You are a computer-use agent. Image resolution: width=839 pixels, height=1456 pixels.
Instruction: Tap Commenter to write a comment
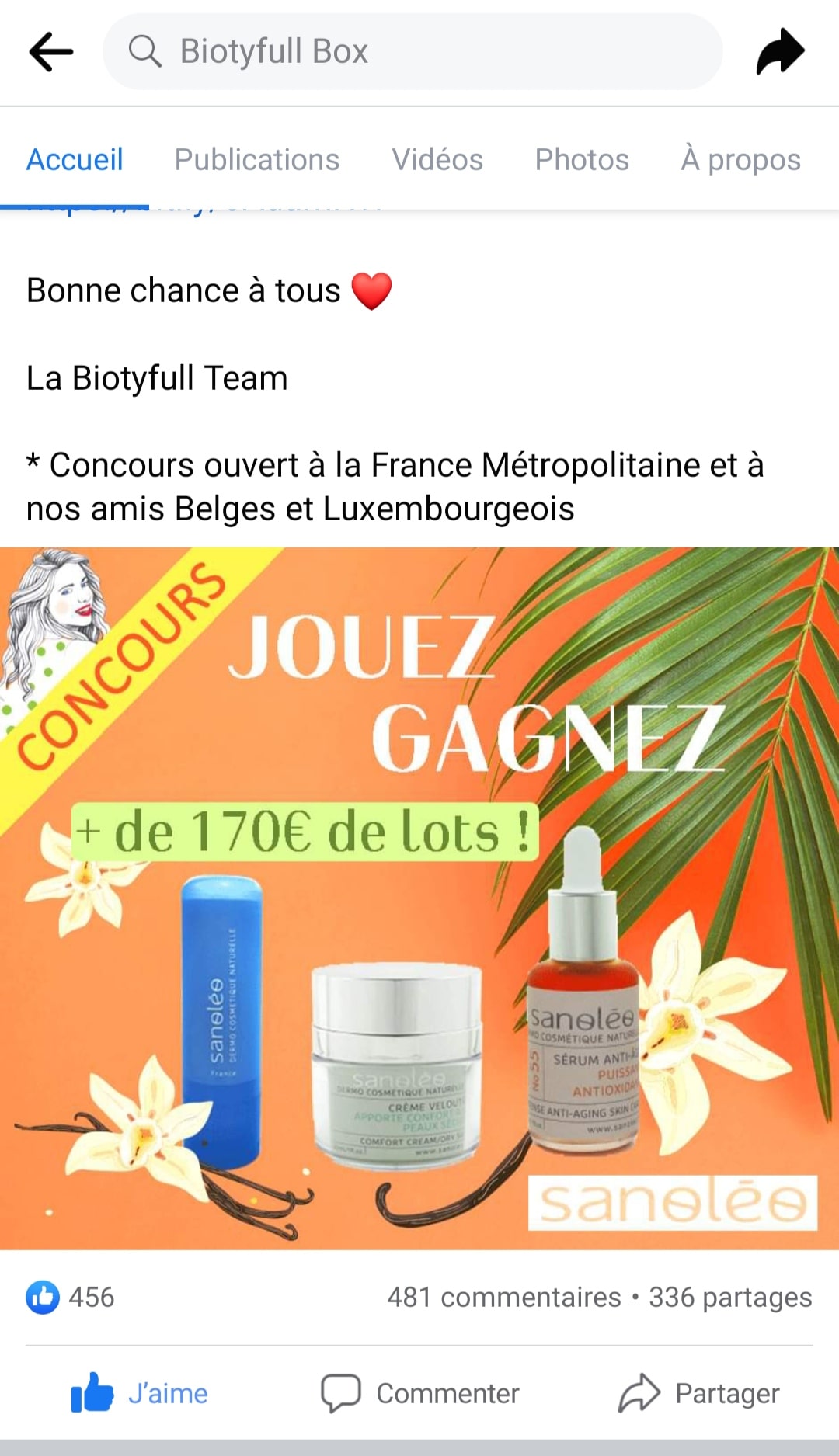point(420,1393)
